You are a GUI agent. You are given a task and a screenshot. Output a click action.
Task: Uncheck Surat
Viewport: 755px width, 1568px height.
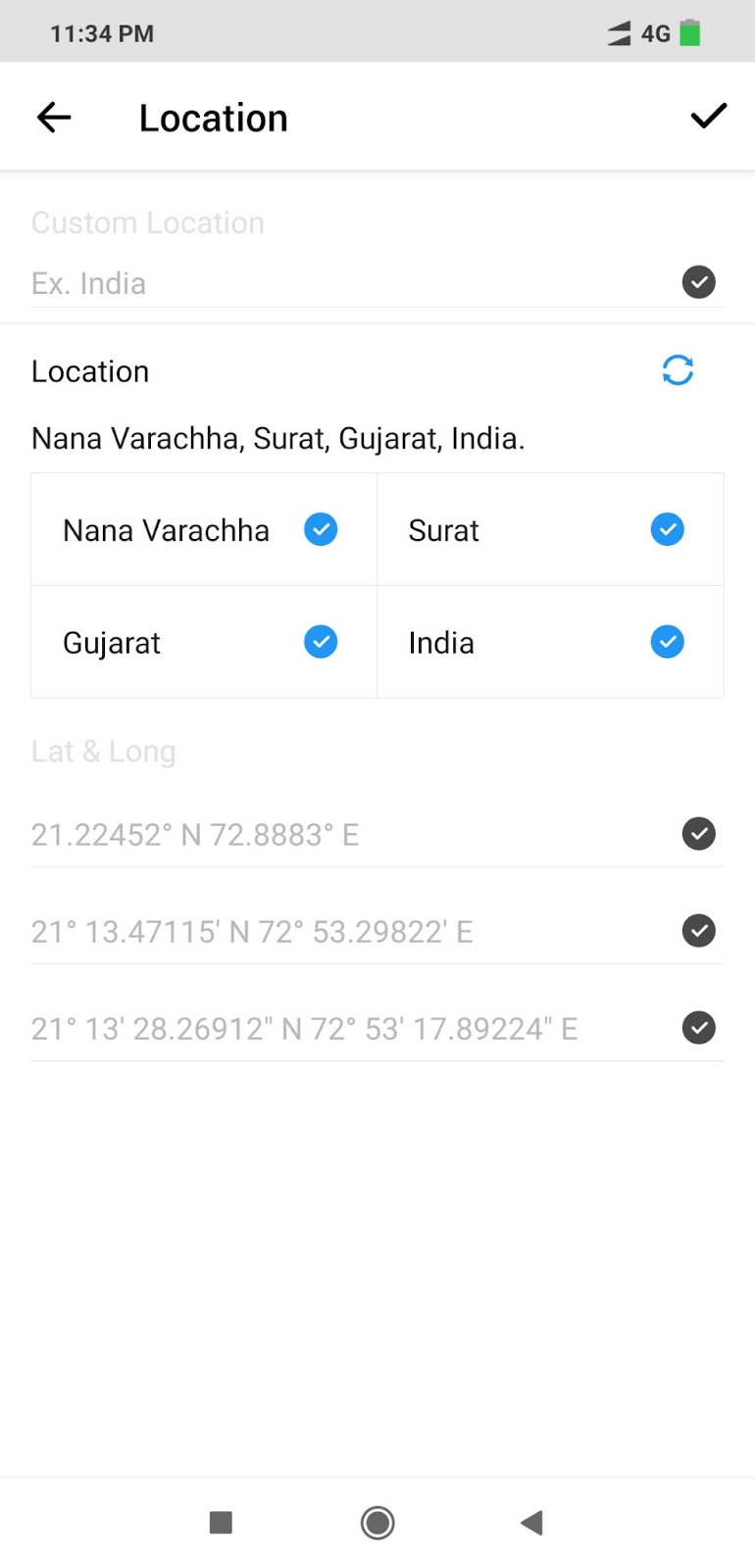[x=668, y=530]
